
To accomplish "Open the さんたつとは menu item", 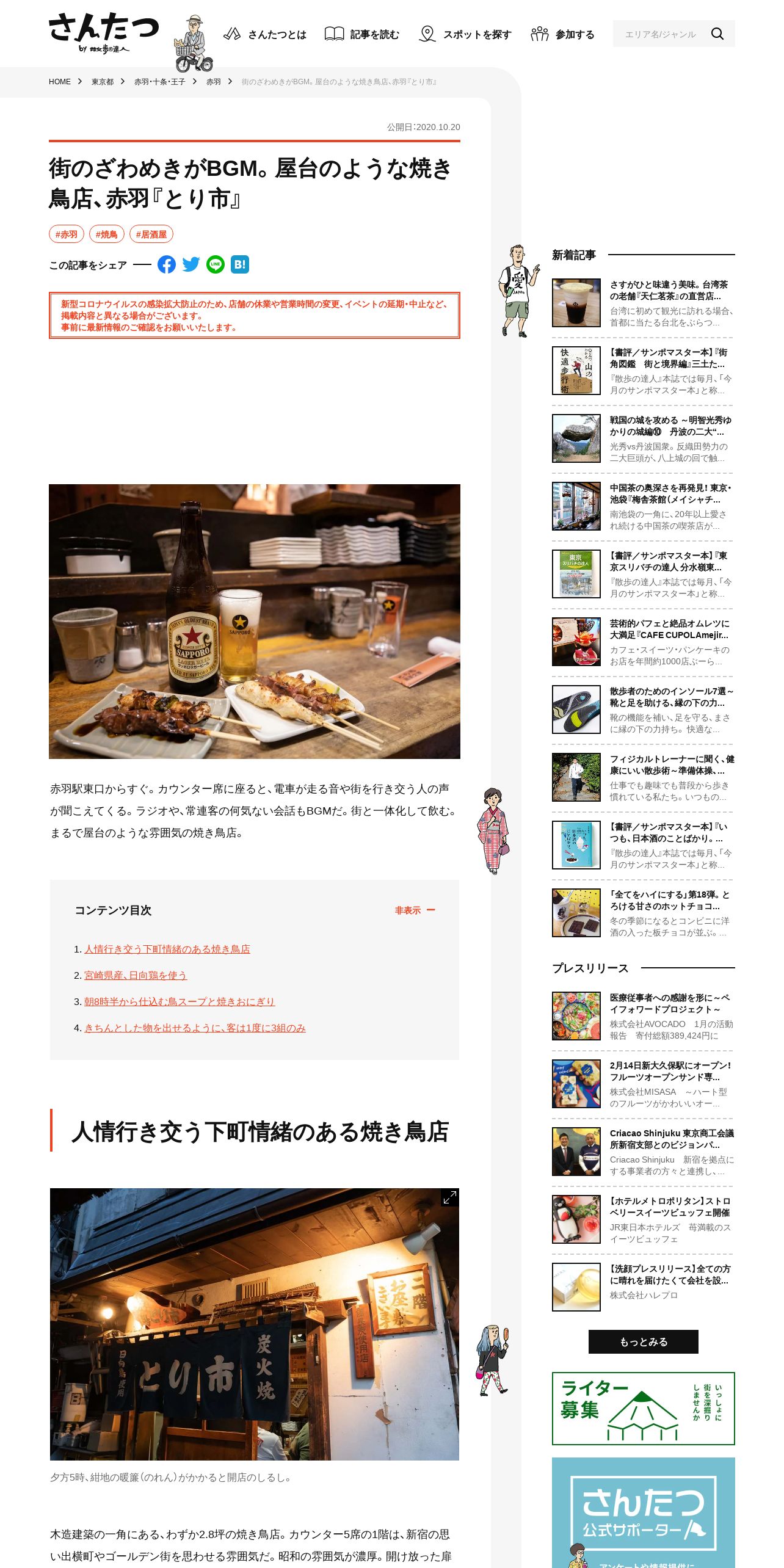I will coord(265,34).
